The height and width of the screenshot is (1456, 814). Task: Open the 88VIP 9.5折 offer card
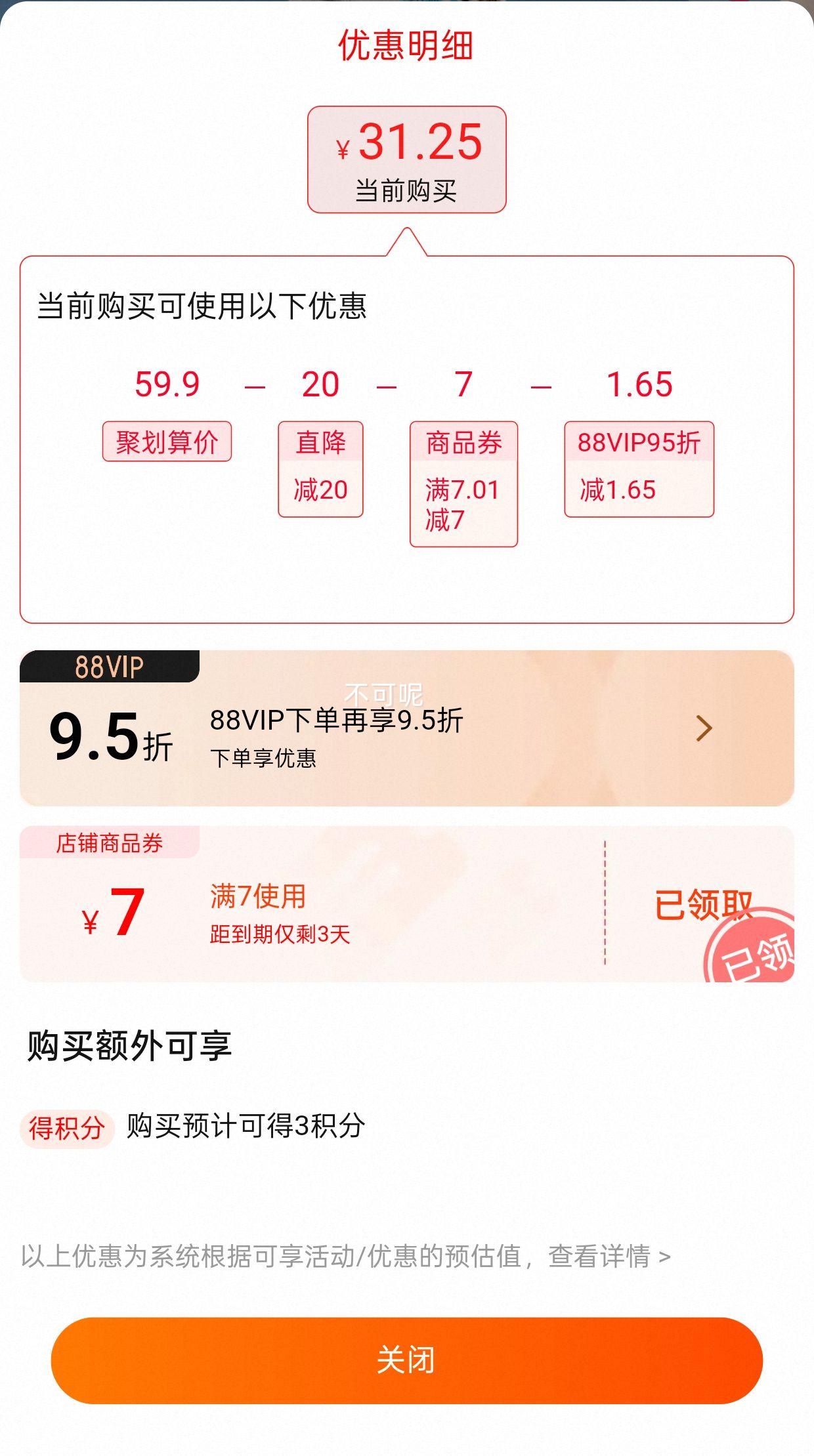[x=406, y=728]
